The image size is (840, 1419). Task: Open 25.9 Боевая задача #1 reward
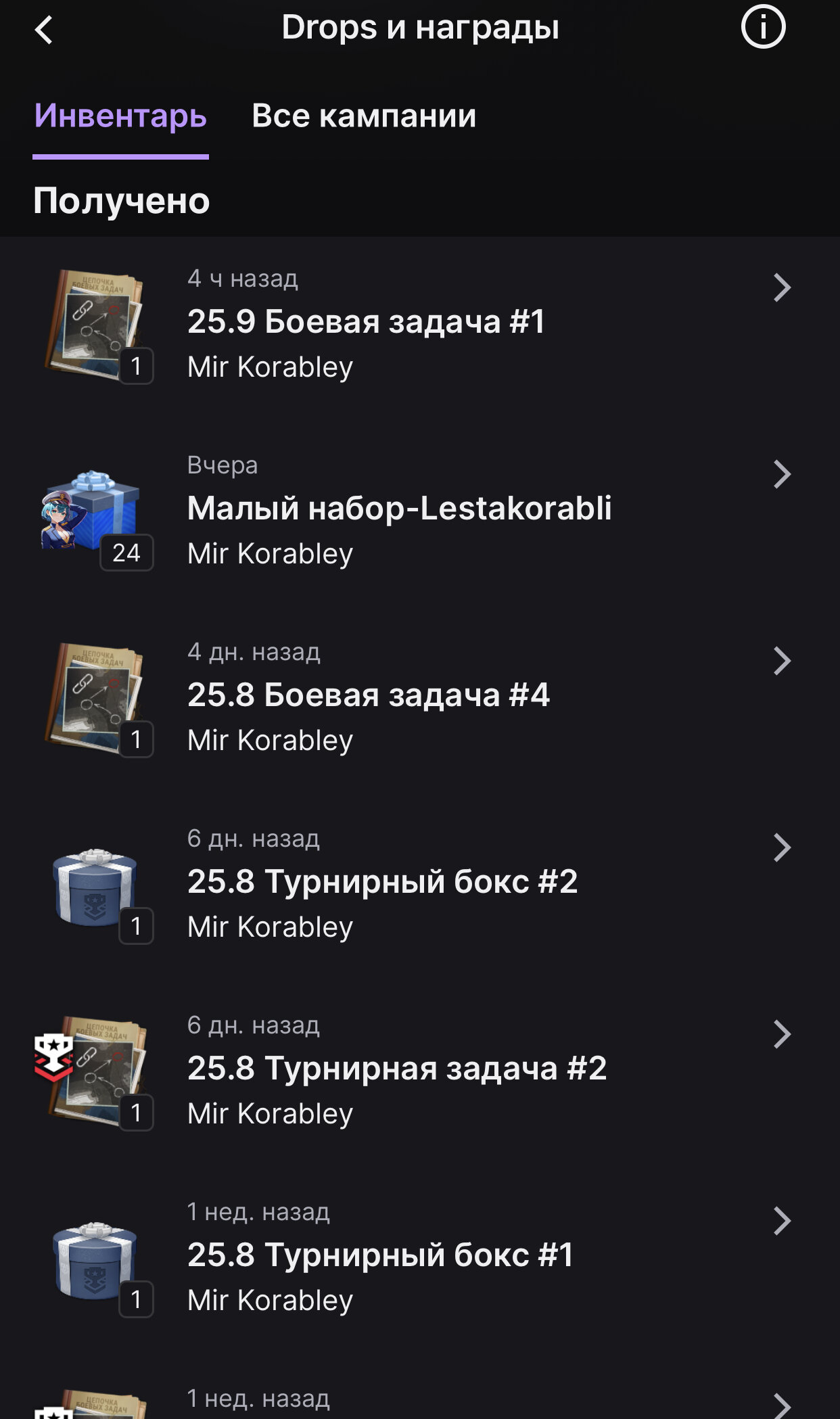tap(419, 323)
